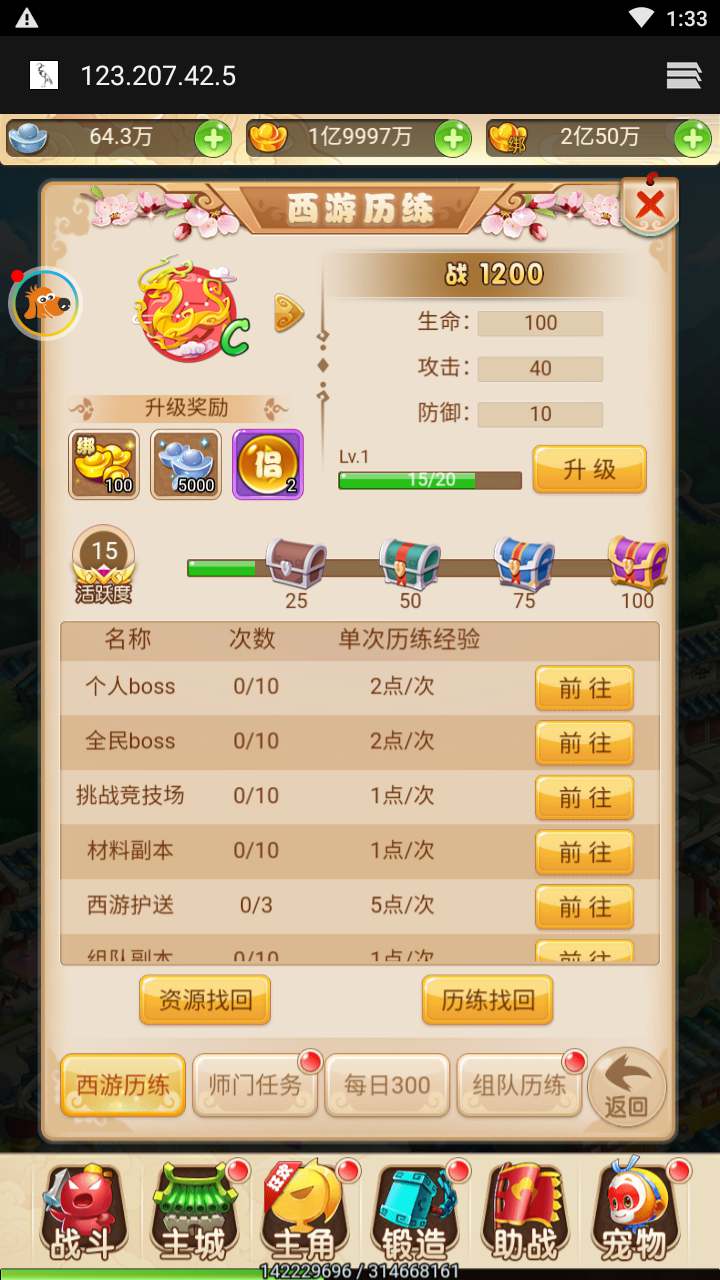Tap the 返回 back arrow
720x1280 pixels.
pyautogui.click(x=627, y=1085)
